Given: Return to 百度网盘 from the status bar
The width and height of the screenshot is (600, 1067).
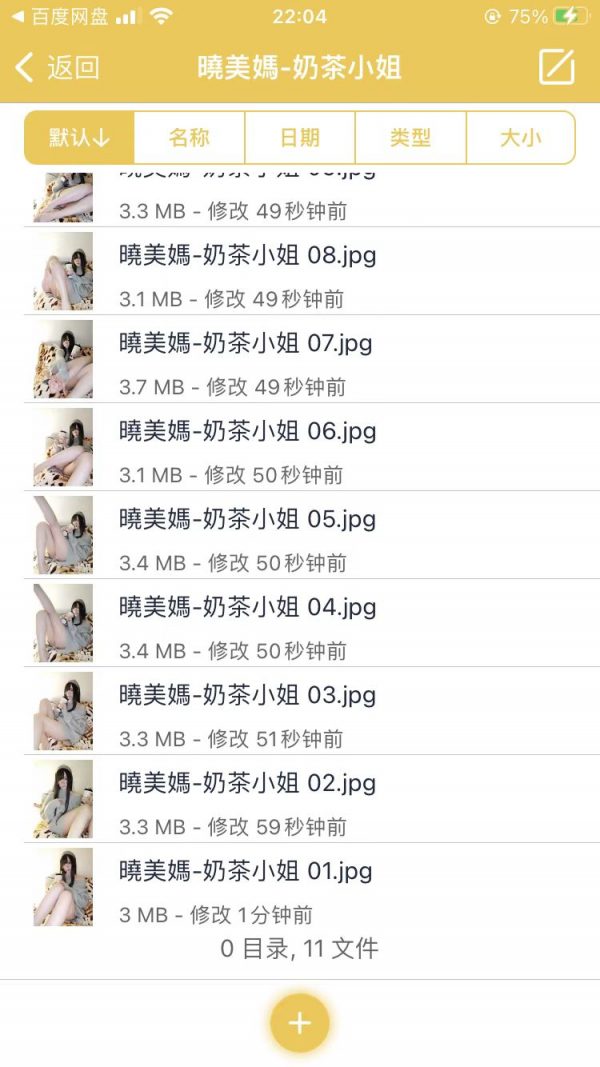Looking at the screenshot, I should click(x=60, y=17).
